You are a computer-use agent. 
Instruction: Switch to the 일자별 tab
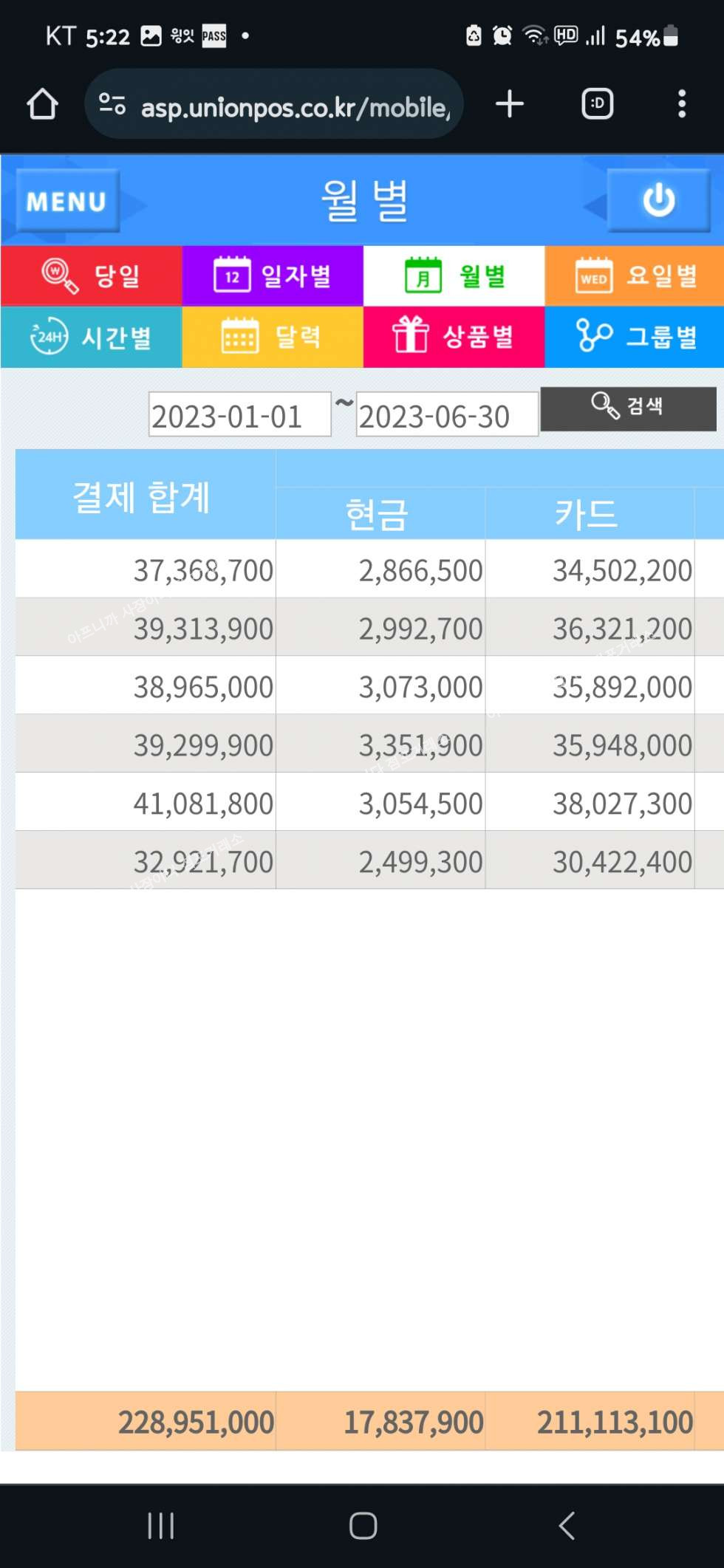(x=273, y=276)
